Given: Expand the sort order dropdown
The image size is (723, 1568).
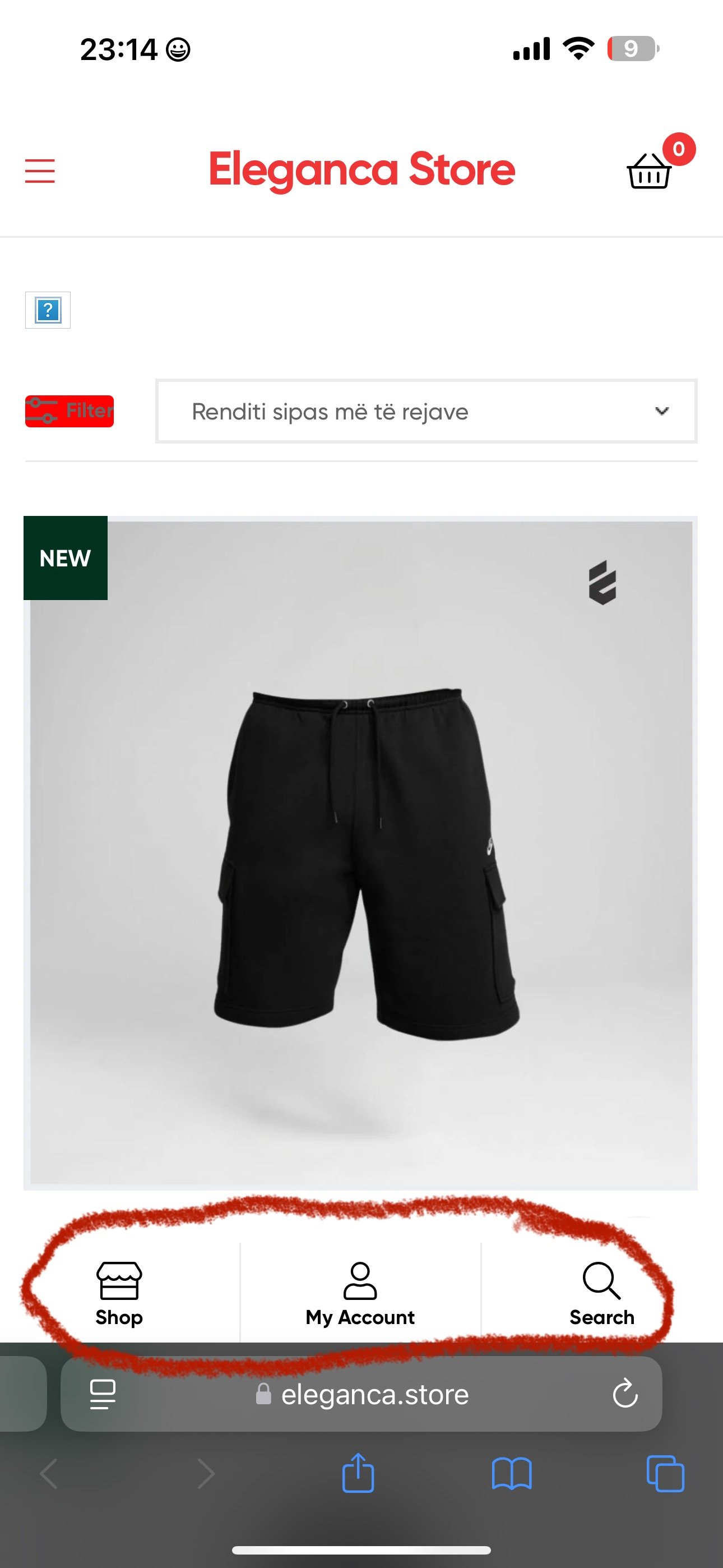Looking at the screenshot, I should coord(426,412).
